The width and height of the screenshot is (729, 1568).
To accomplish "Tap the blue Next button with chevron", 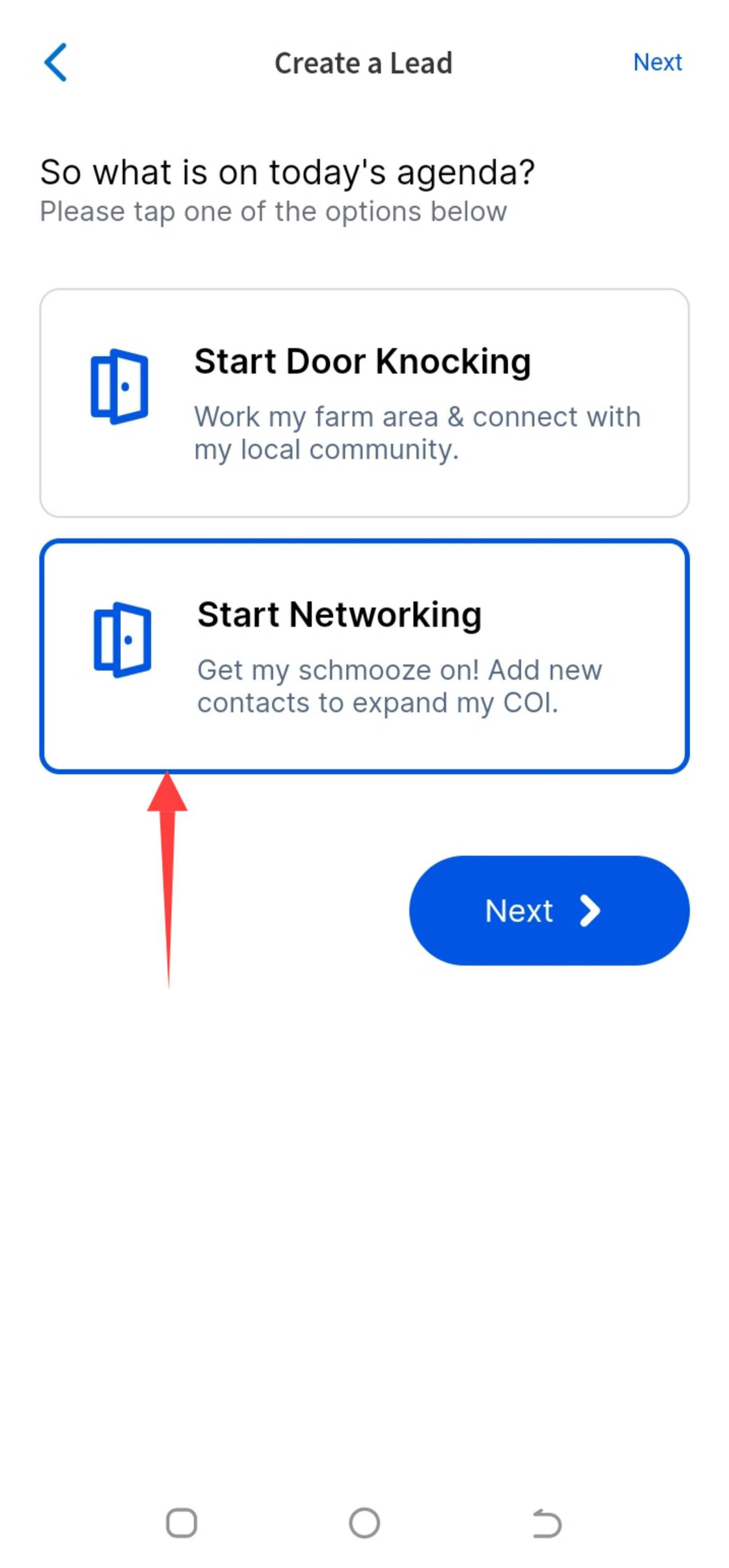I will (x=548, y=911).
